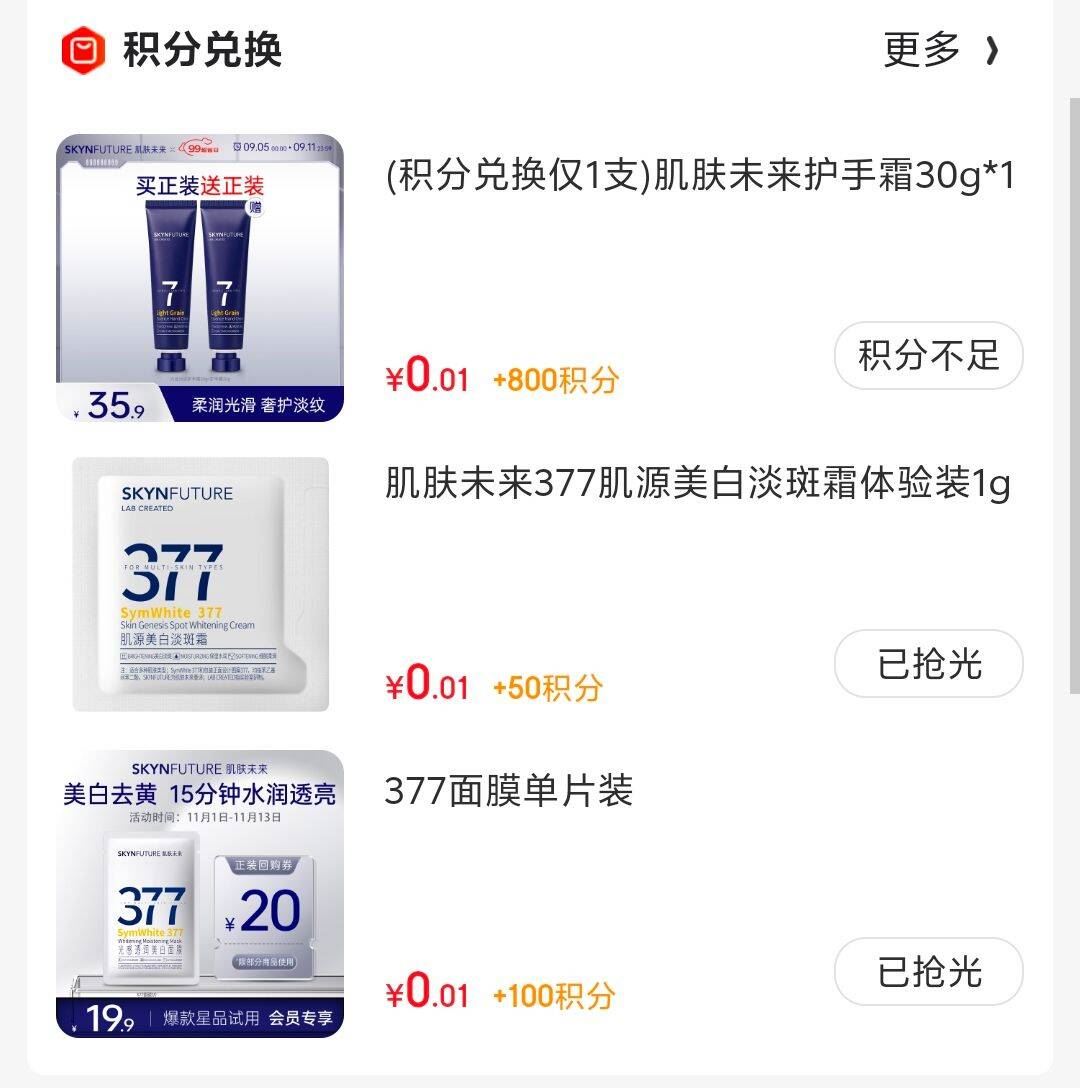Click the red points exchange gift icon
1080x1088 pixels.
[x=84, y=47]
